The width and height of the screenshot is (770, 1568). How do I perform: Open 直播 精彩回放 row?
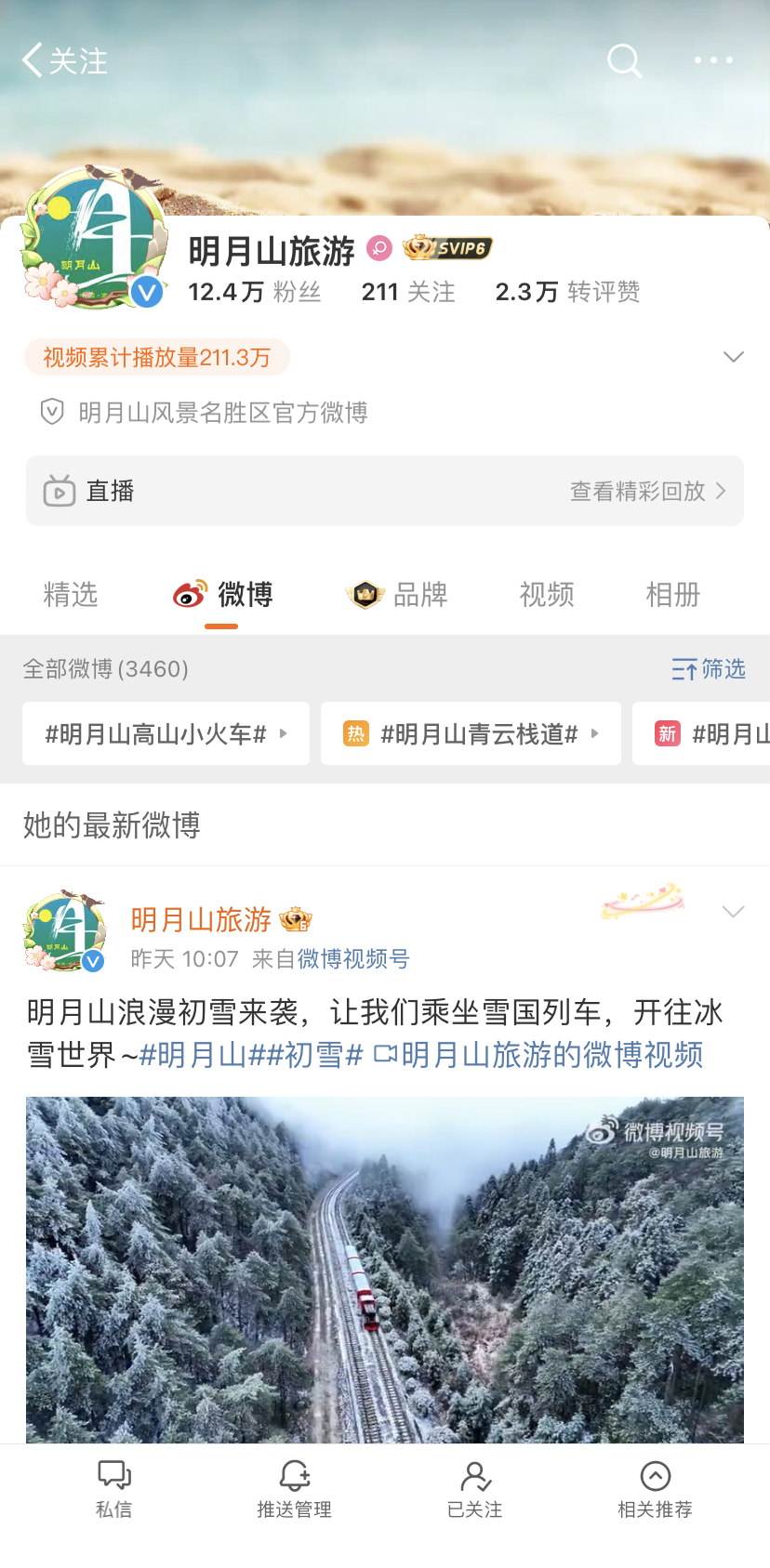385,491
